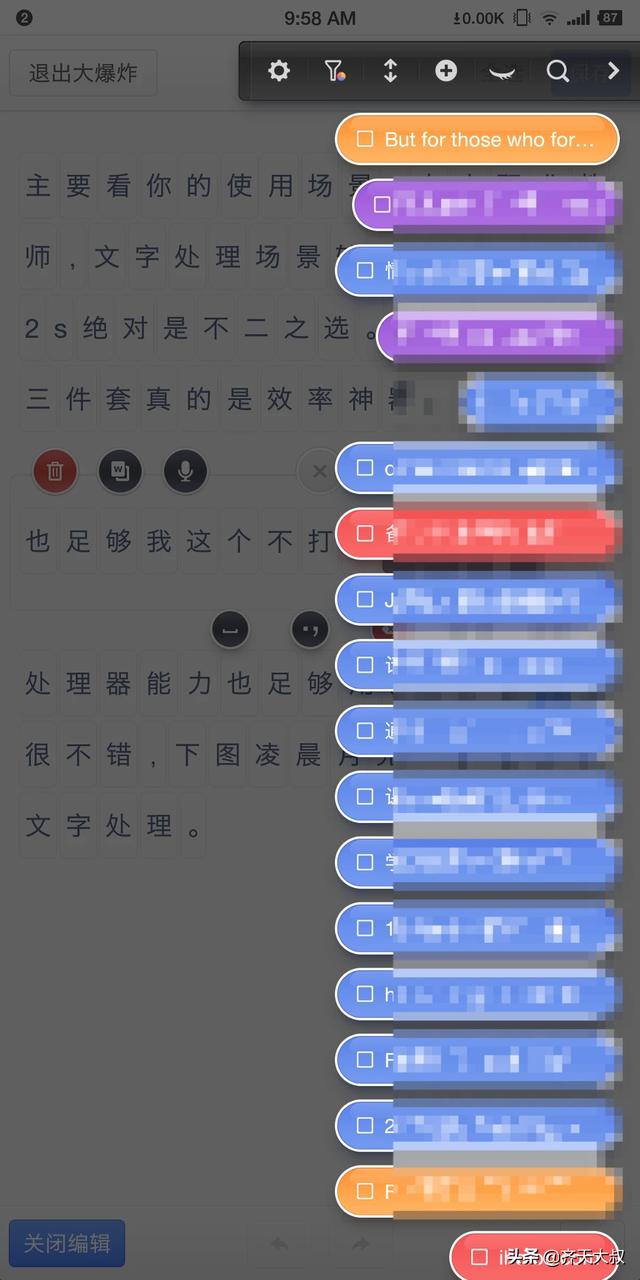640x1280 pixels.
Task: Tap the 退出大爆炸 button
Action: [x=83, y=73]
